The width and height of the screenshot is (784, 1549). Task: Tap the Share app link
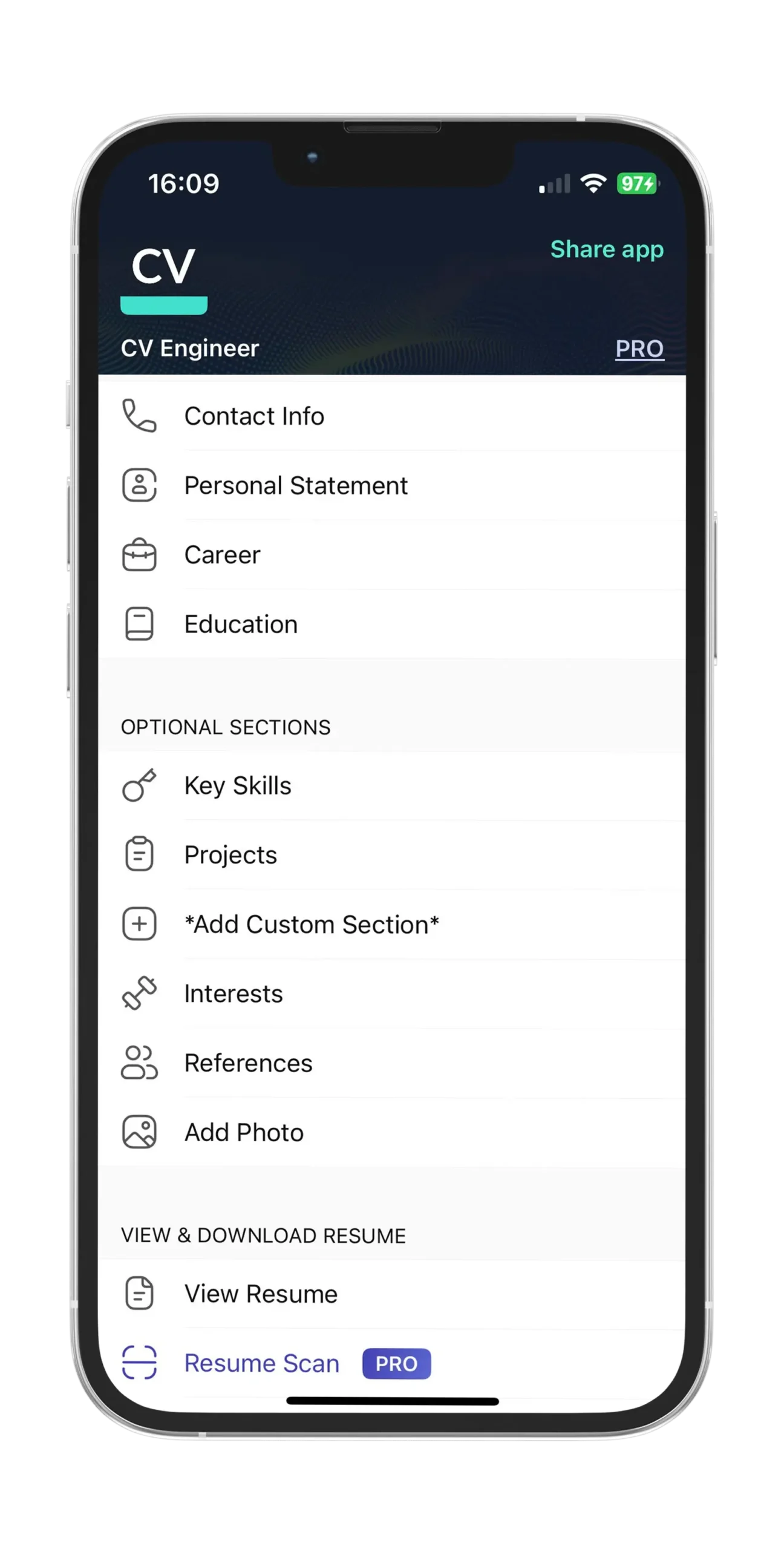(x=606, y=249)
